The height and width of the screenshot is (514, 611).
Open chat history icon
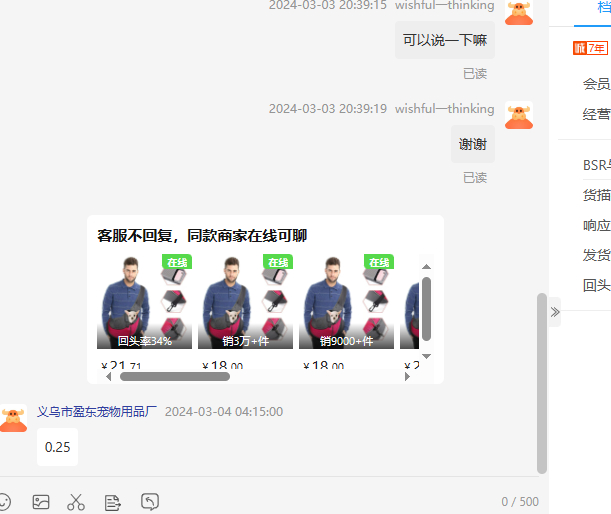pos(150,501)
